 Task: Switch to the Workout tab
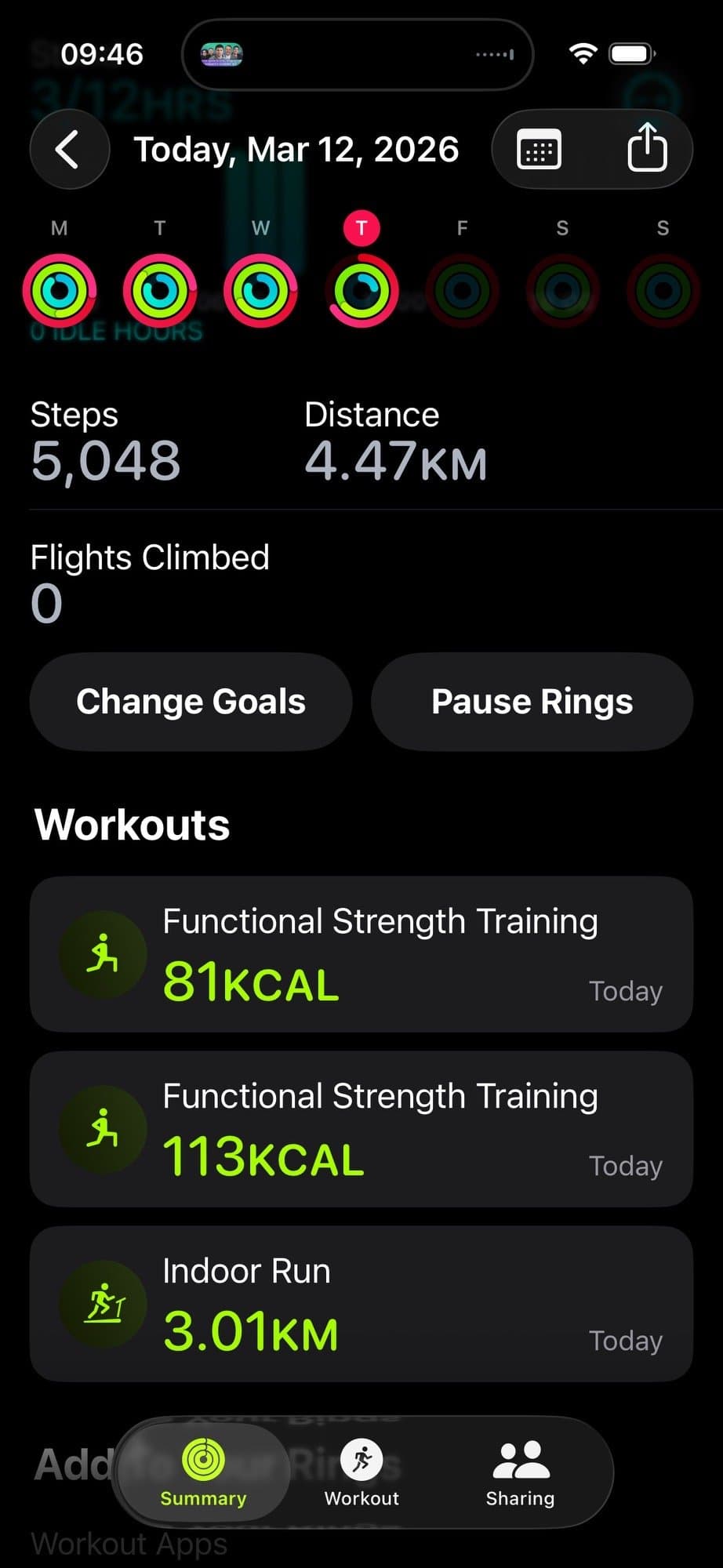click(361, 1472)
